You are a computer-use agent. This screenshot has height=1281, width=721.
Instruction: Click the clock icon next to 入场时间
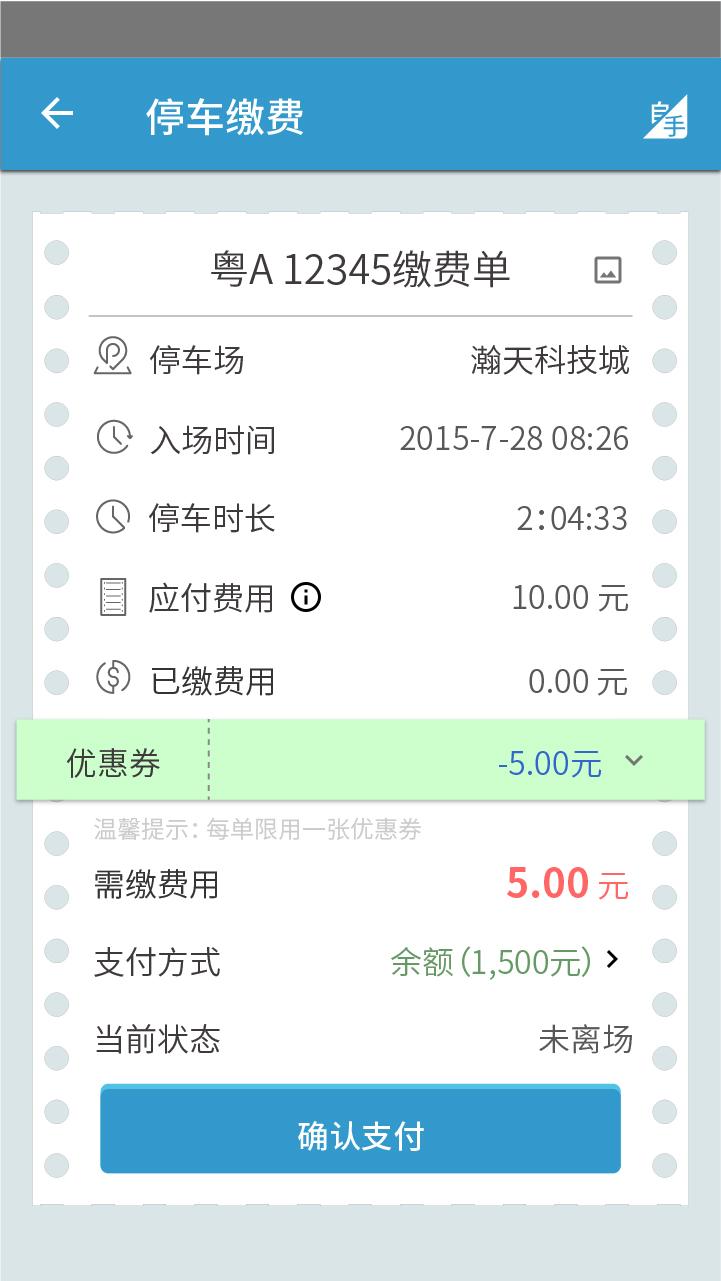[113, 438]
